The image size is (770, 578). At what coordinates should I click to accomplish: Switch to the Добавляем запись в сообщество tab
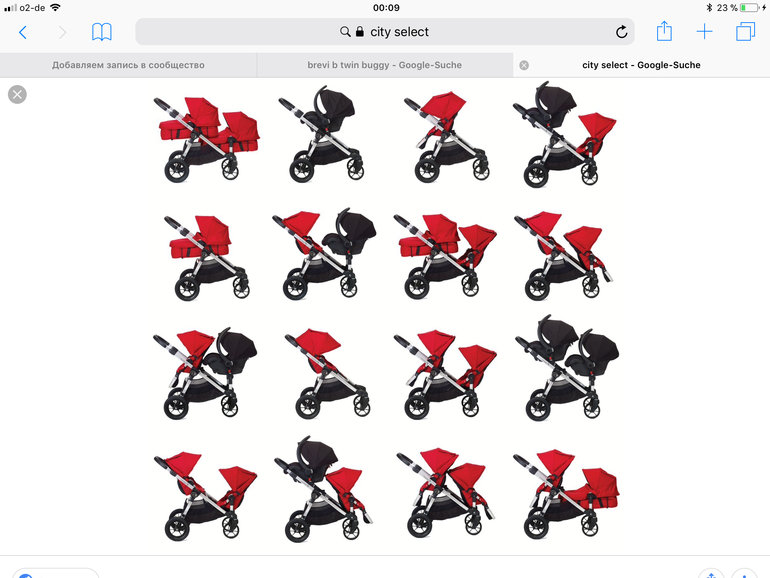point(128,65)
